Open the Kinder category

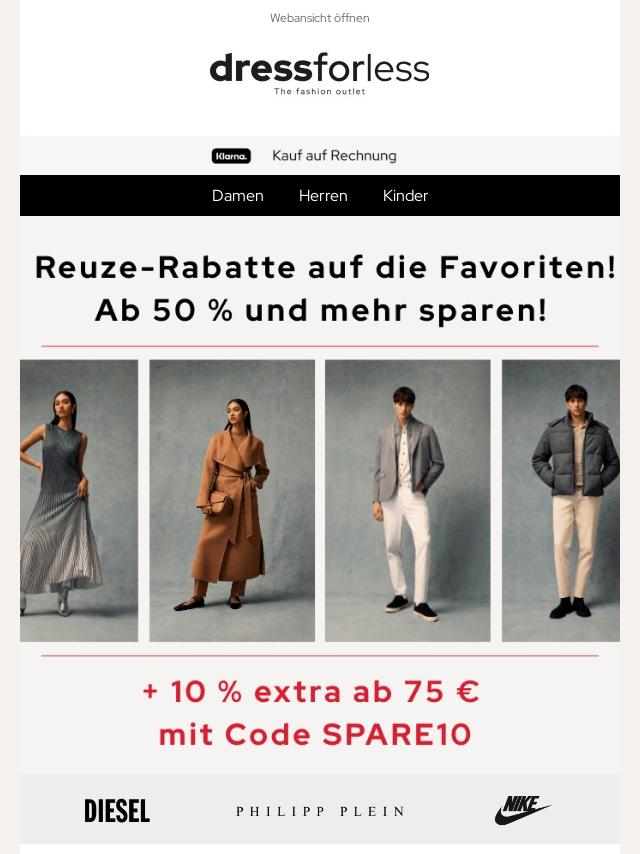[405, 196]
